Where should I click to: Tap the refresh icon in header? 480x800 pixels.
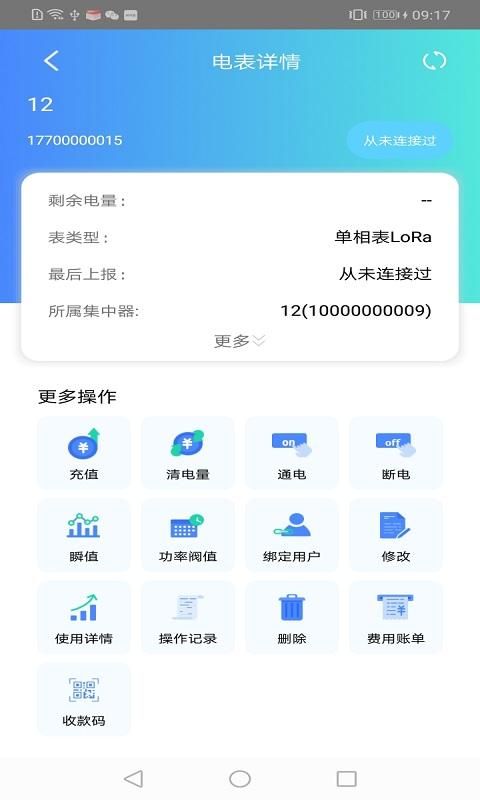tap(434, 61)
